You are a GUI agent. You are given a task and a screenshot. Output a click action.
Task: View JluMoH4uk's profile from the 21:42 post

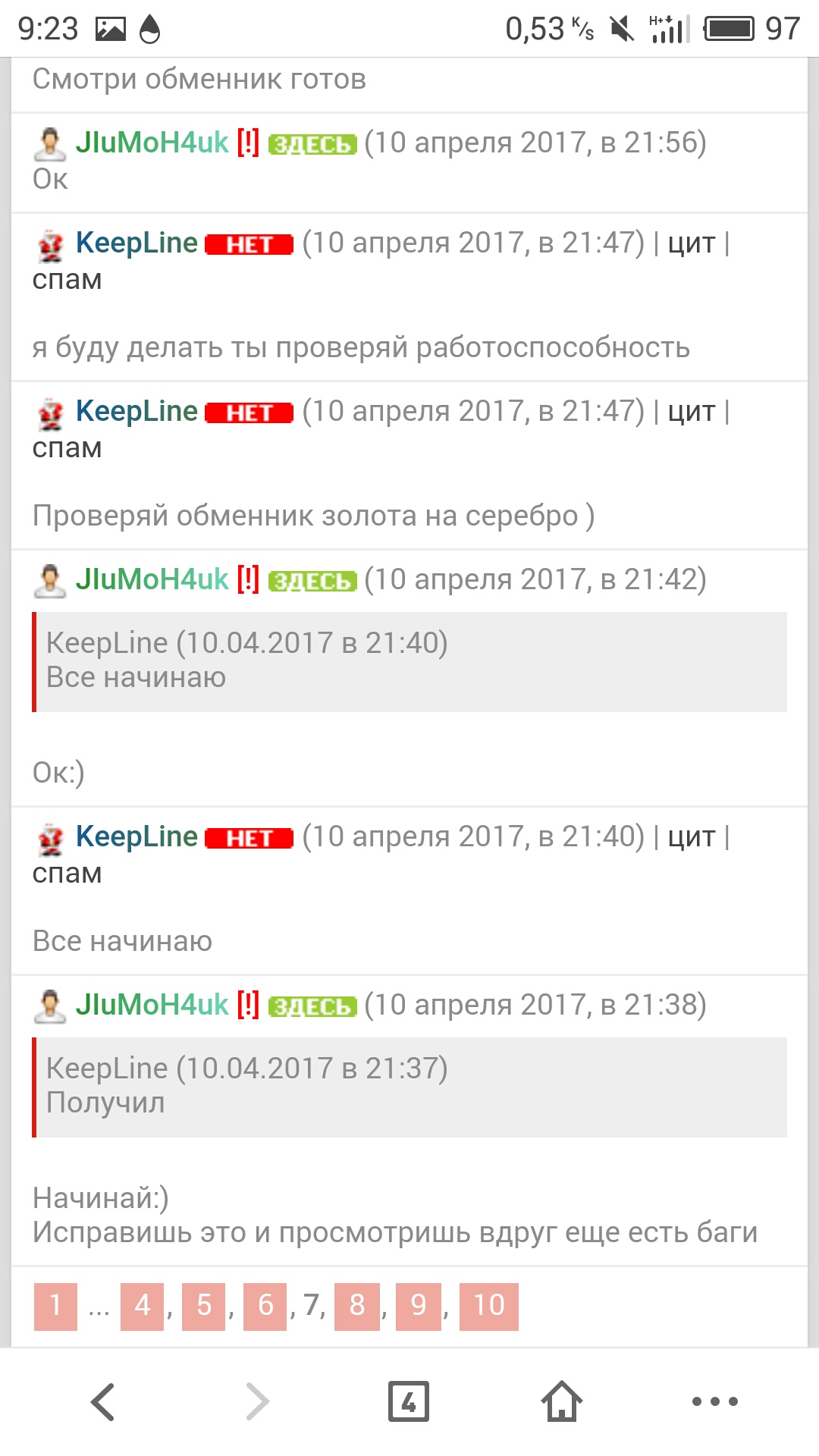tap(152, 579)
